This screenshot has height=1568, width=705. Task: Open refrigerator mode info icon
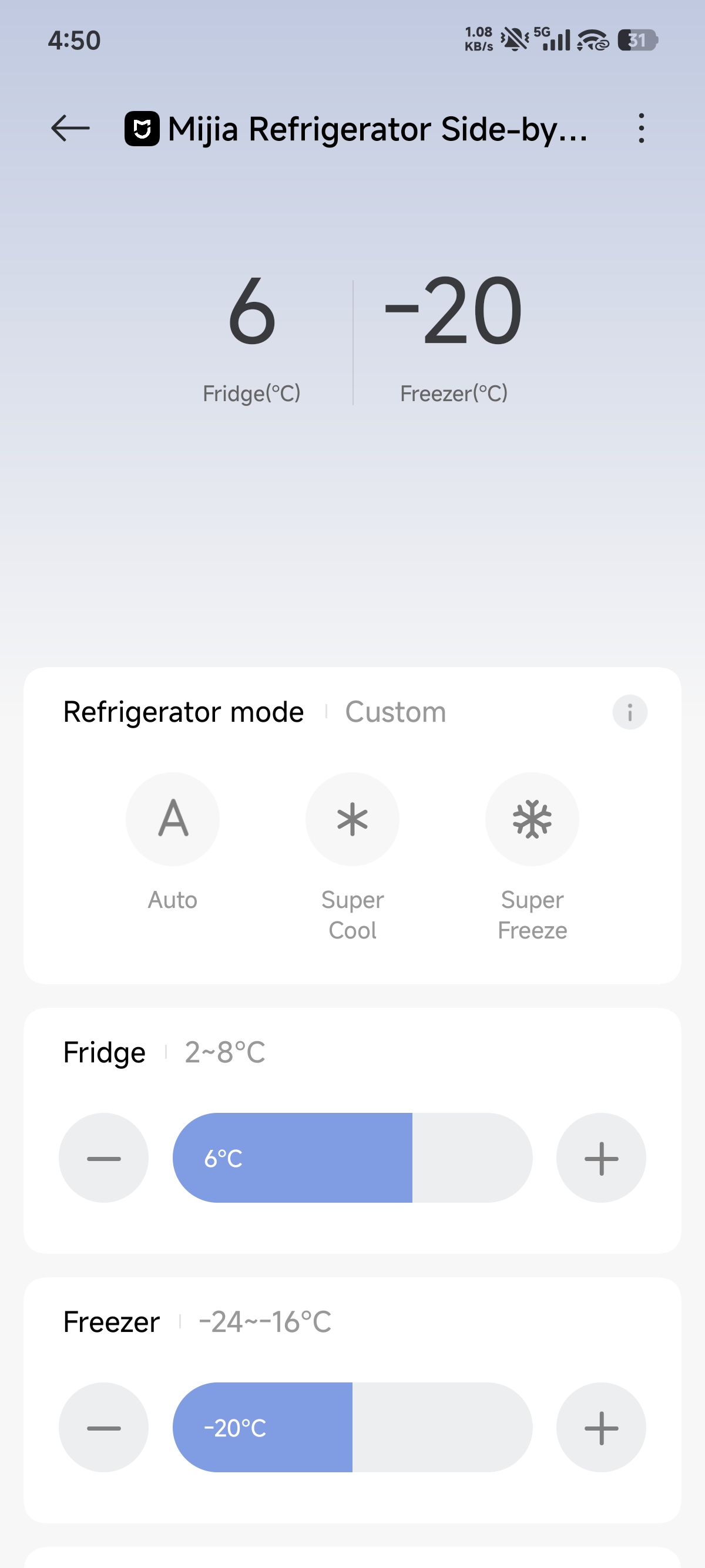(630, 712)
